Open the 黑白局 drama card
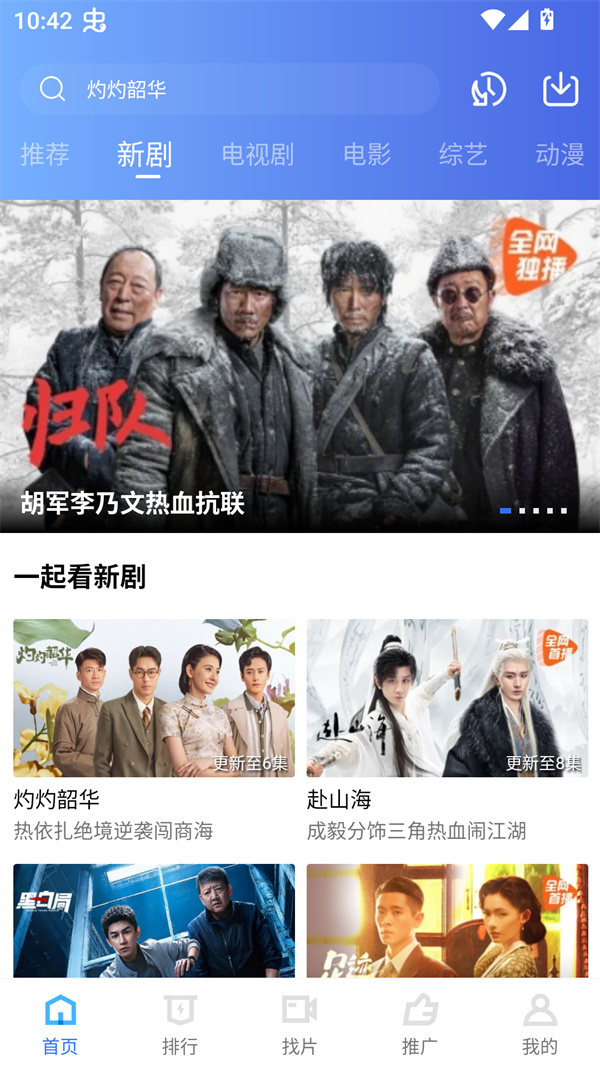Viewport: 600px width, 1066px height. pyautogui.click(x=154, y=920)
